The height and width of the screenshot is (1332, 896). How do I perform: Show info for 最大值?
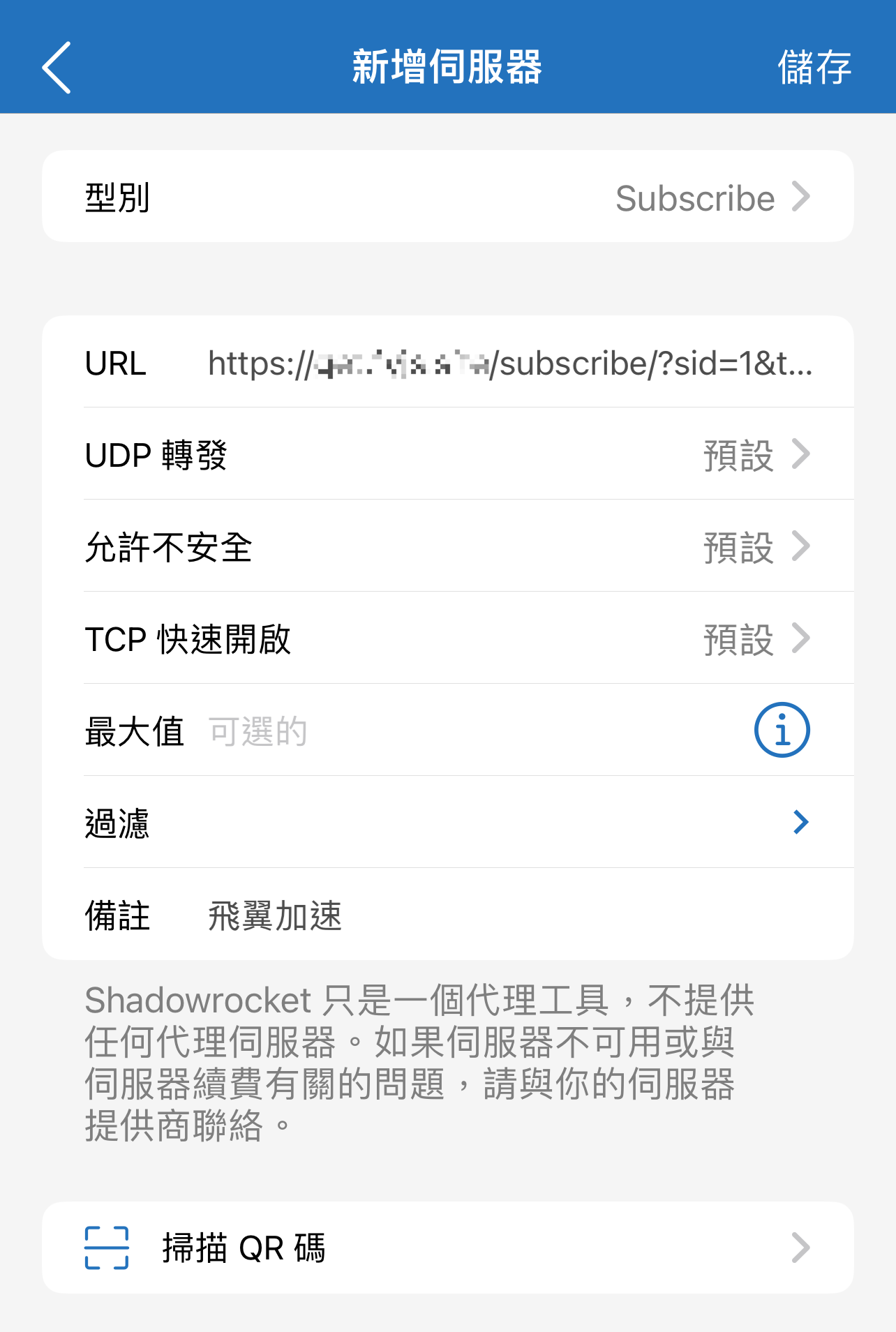click(782, 730)
